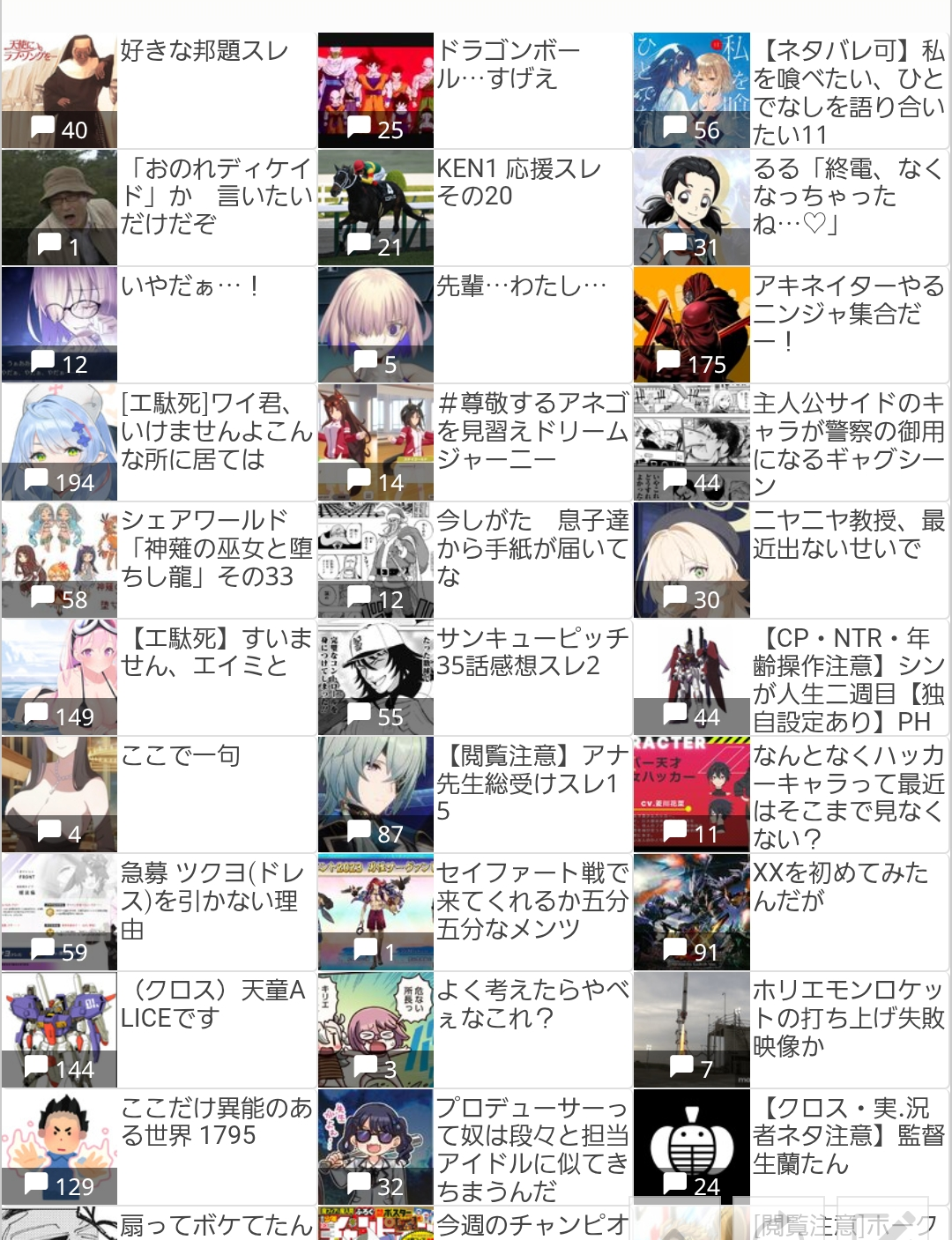Open the セイファート戦で来てくれるか五分五分なメンツ thread
The width and height of the screenshot is (952, 1240).
532,901
